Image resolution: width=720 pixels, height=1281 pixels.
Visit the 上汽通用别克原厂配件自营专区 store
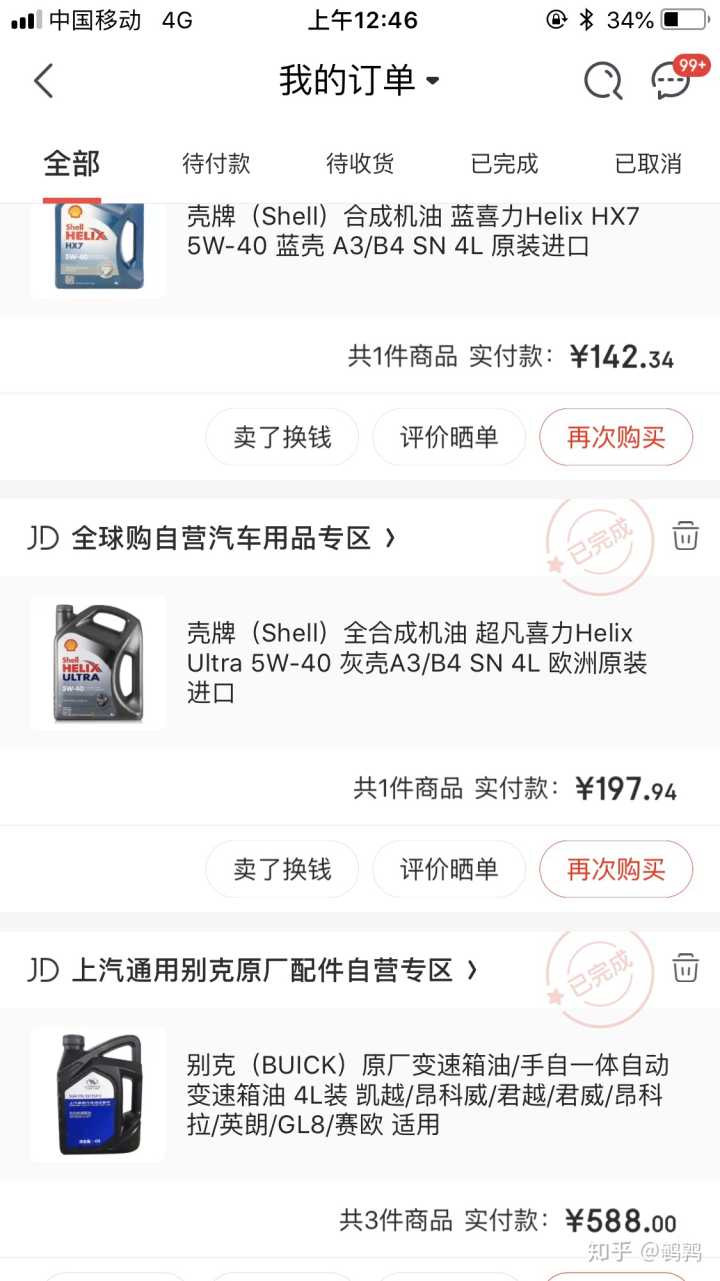coord(262,970)
